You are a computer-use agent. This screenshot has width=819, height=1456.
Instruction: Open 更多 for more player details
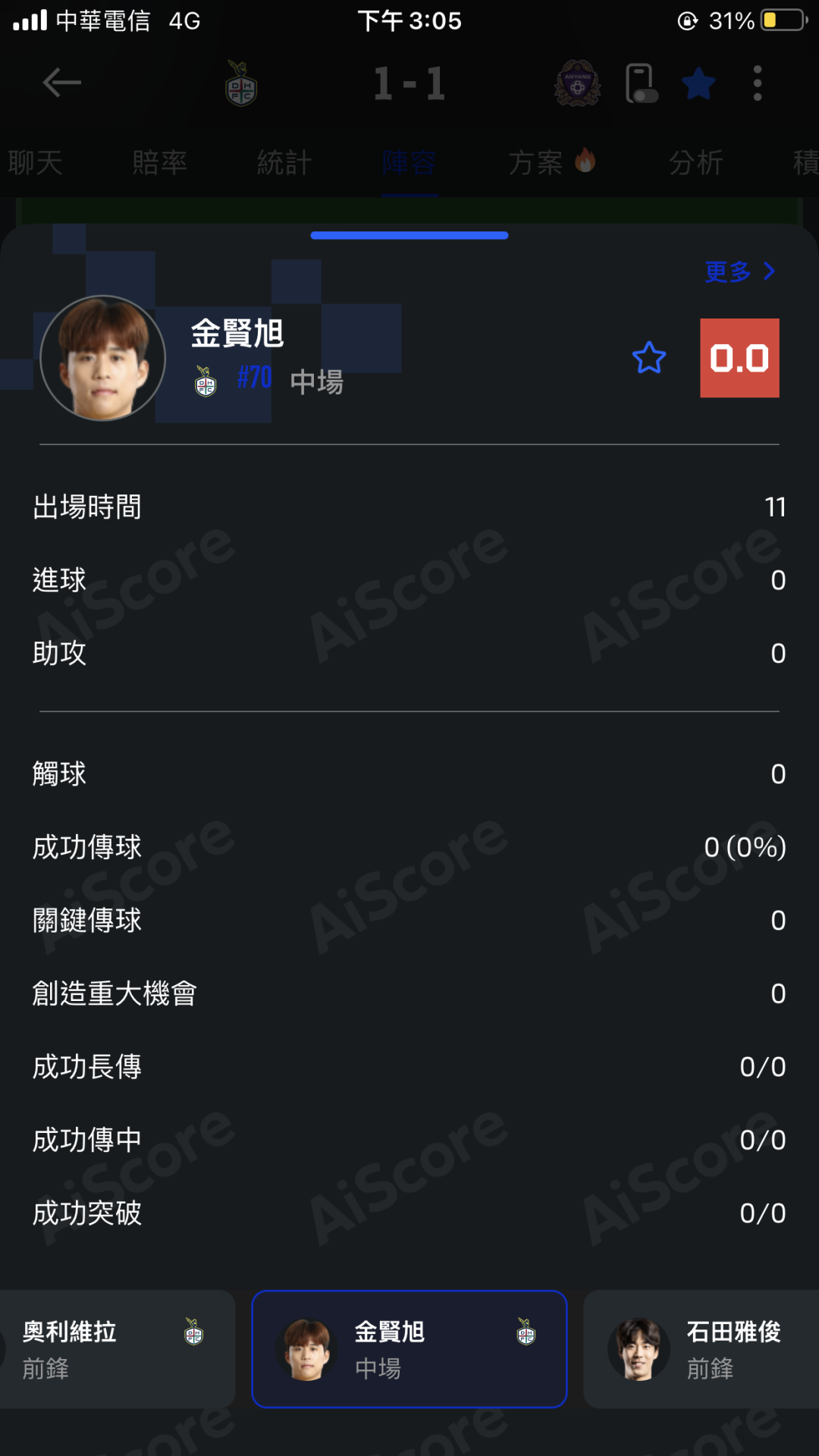(x=739, y=271)
